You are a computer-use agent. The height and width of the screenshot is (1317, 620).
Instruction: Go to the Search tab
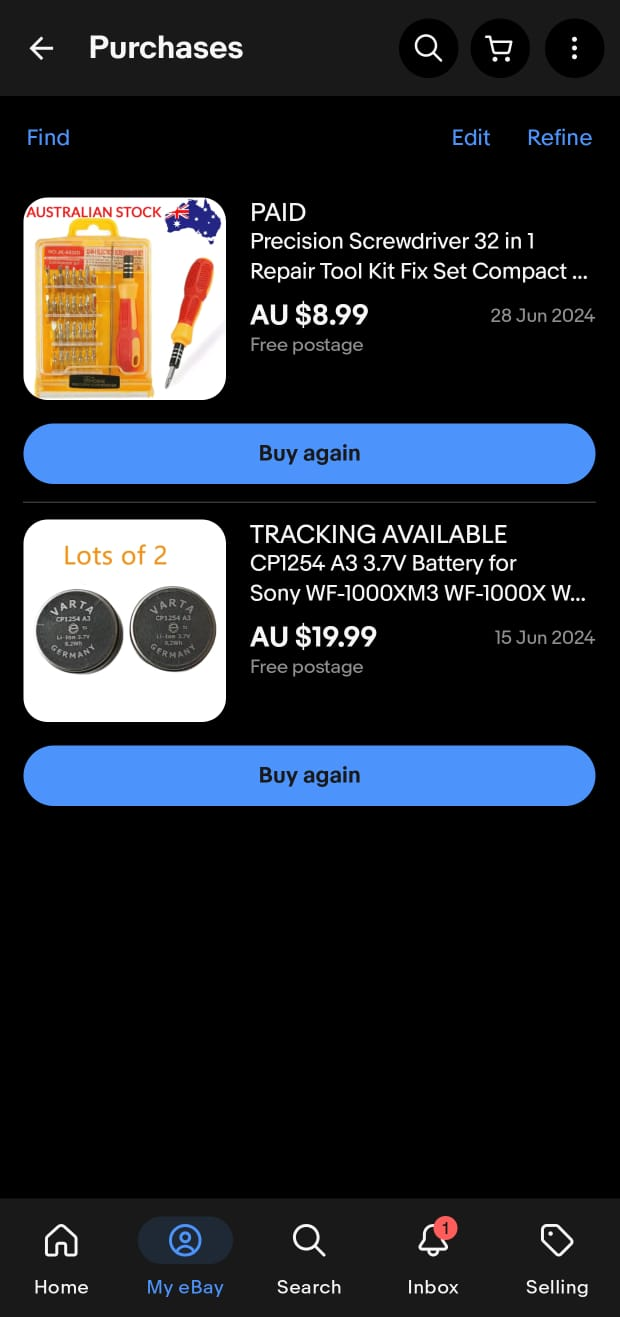point(309,1257)
